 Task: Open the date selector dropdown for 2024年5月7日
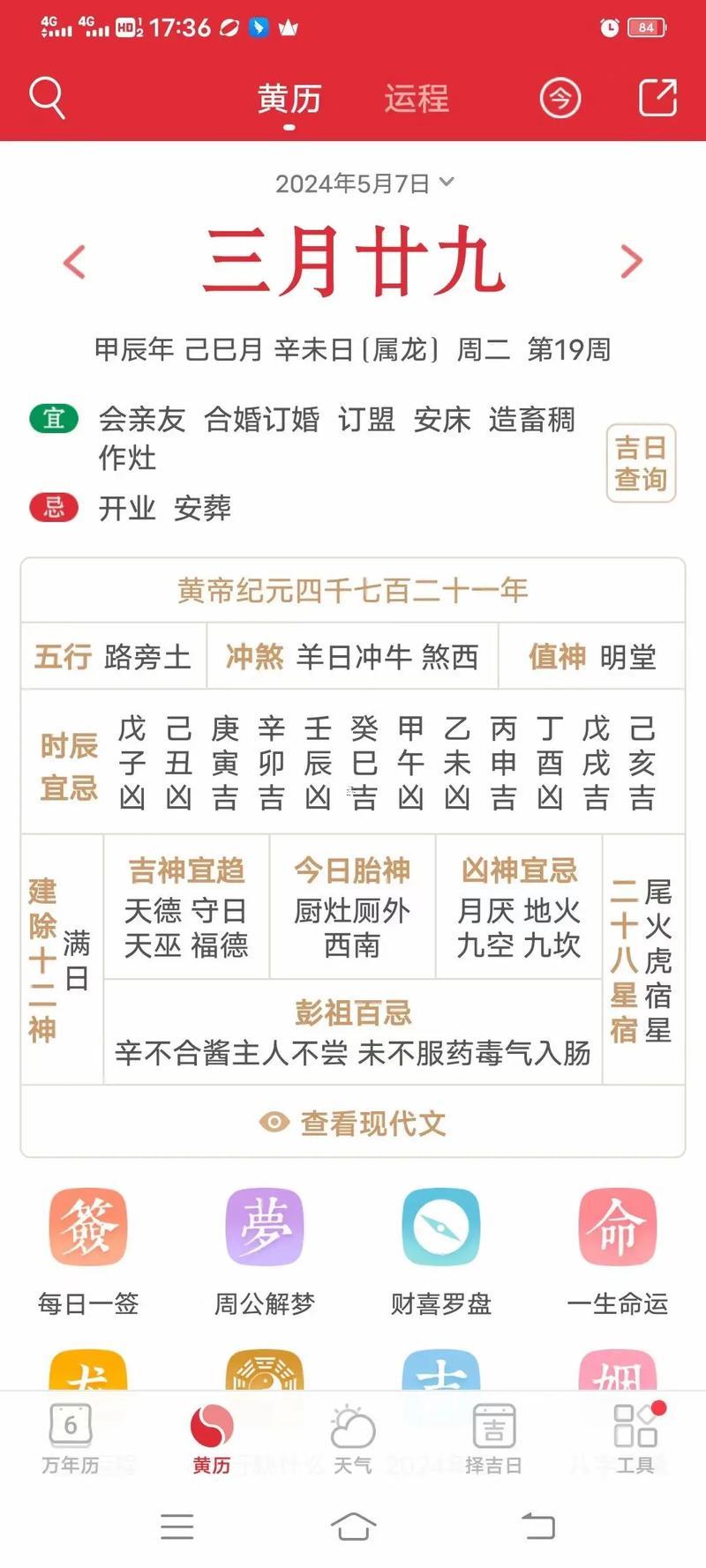364,182
